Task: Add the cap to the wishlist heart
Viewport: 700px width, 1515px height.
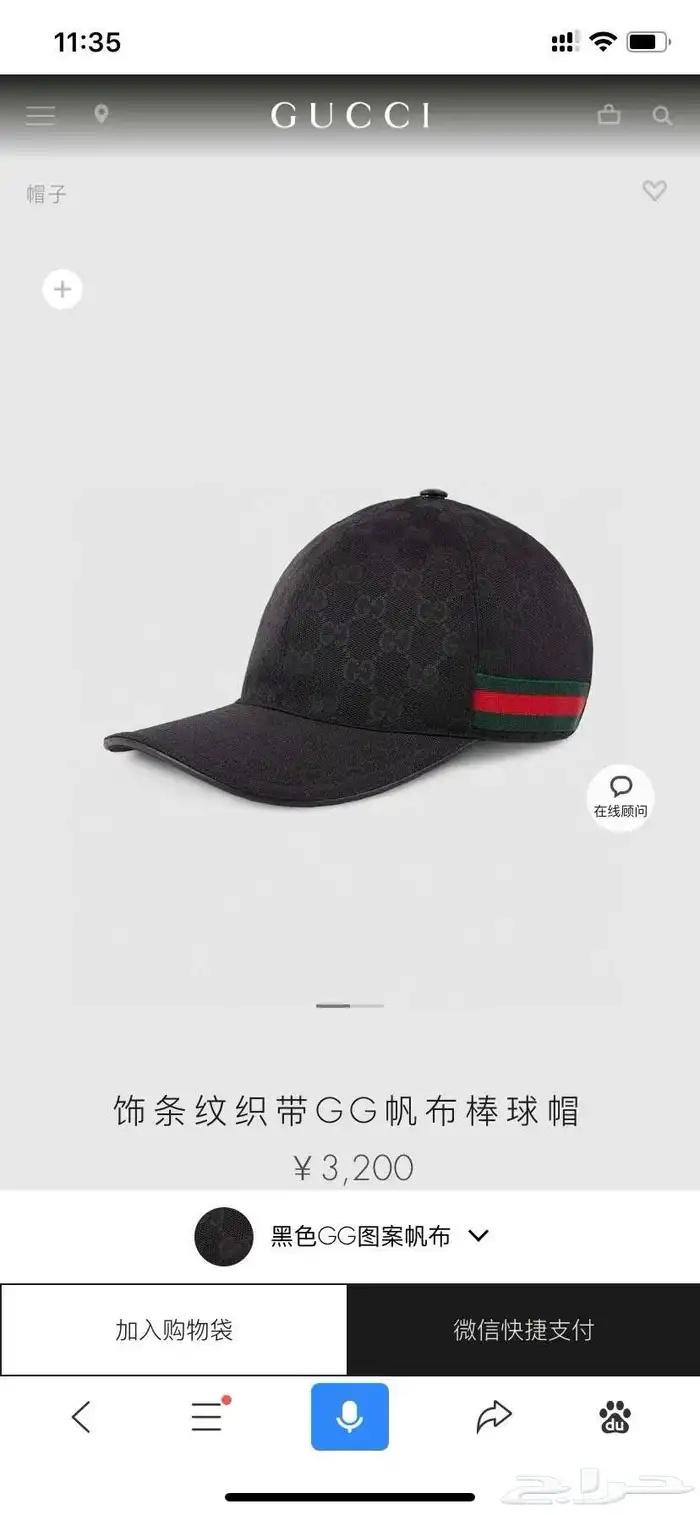Action: (x=654, y=190)
